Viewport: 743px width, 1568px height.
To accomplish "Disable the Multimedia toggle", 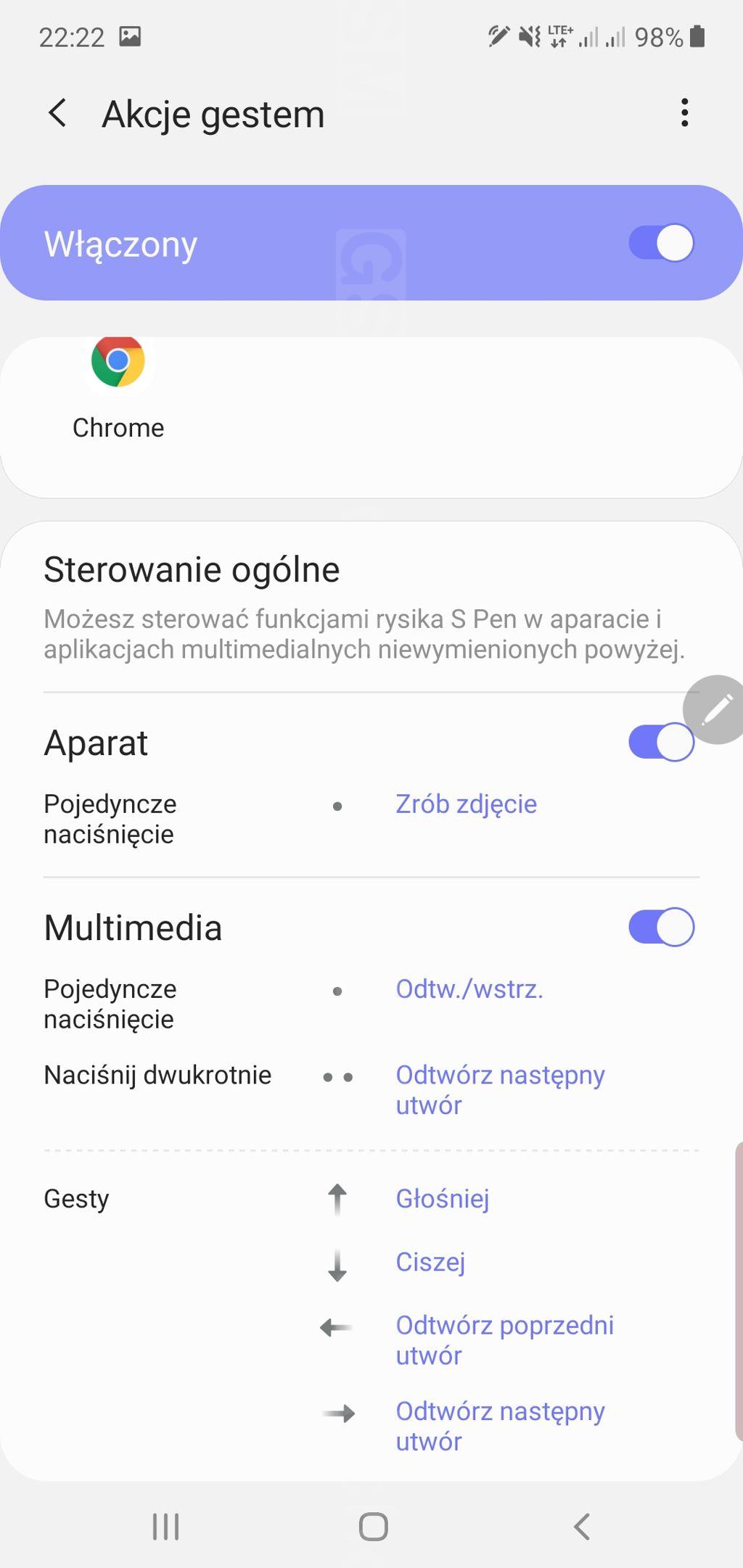I will [x=661, y=927].
